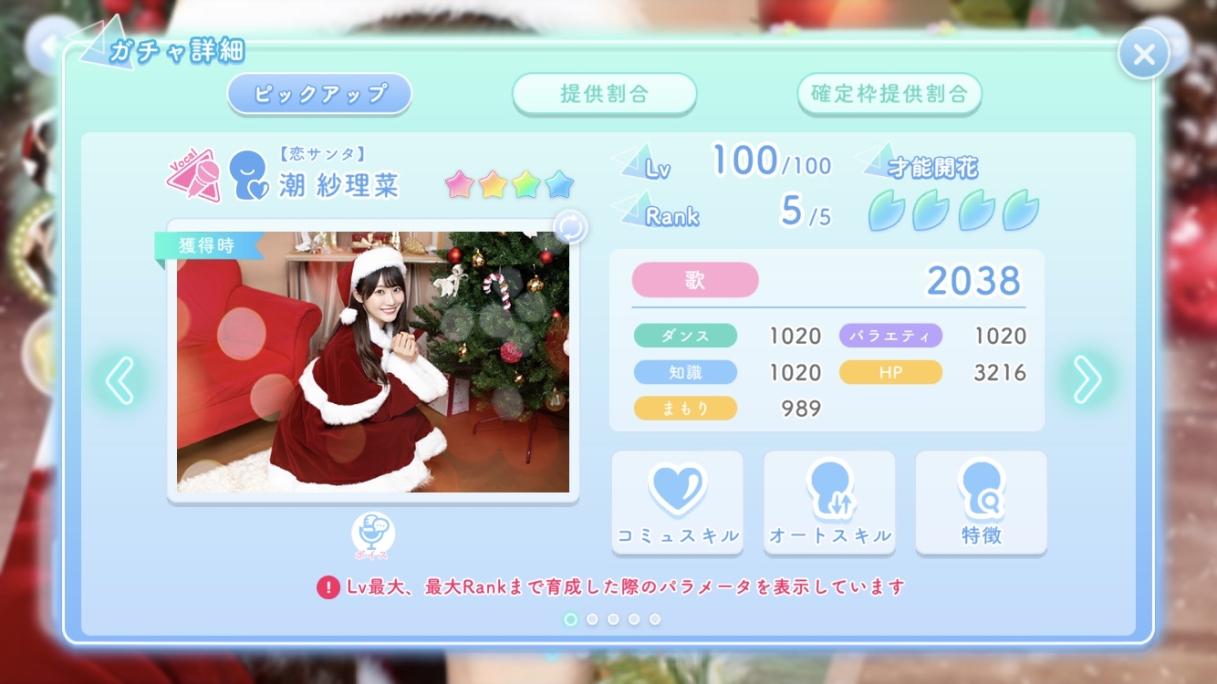Image resolution: width=1217 pixels, height=684 pixels.
Task: Go to the next pickup card
Action: point(1086,379)
